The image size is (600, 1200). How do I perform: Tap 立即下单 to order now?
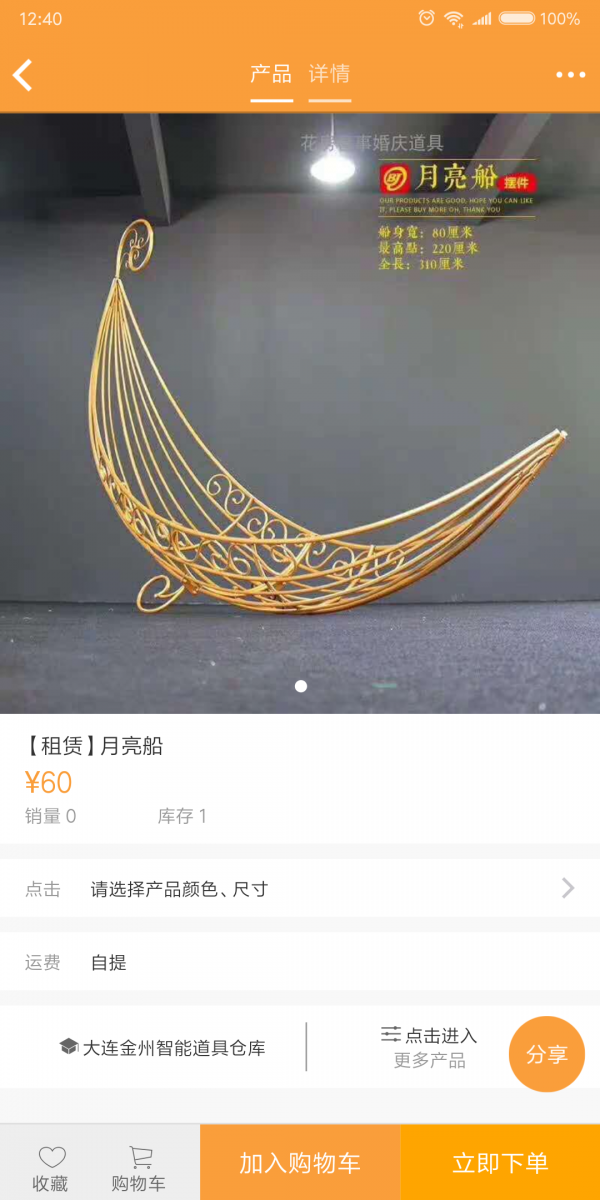[x=500, y=1162]
